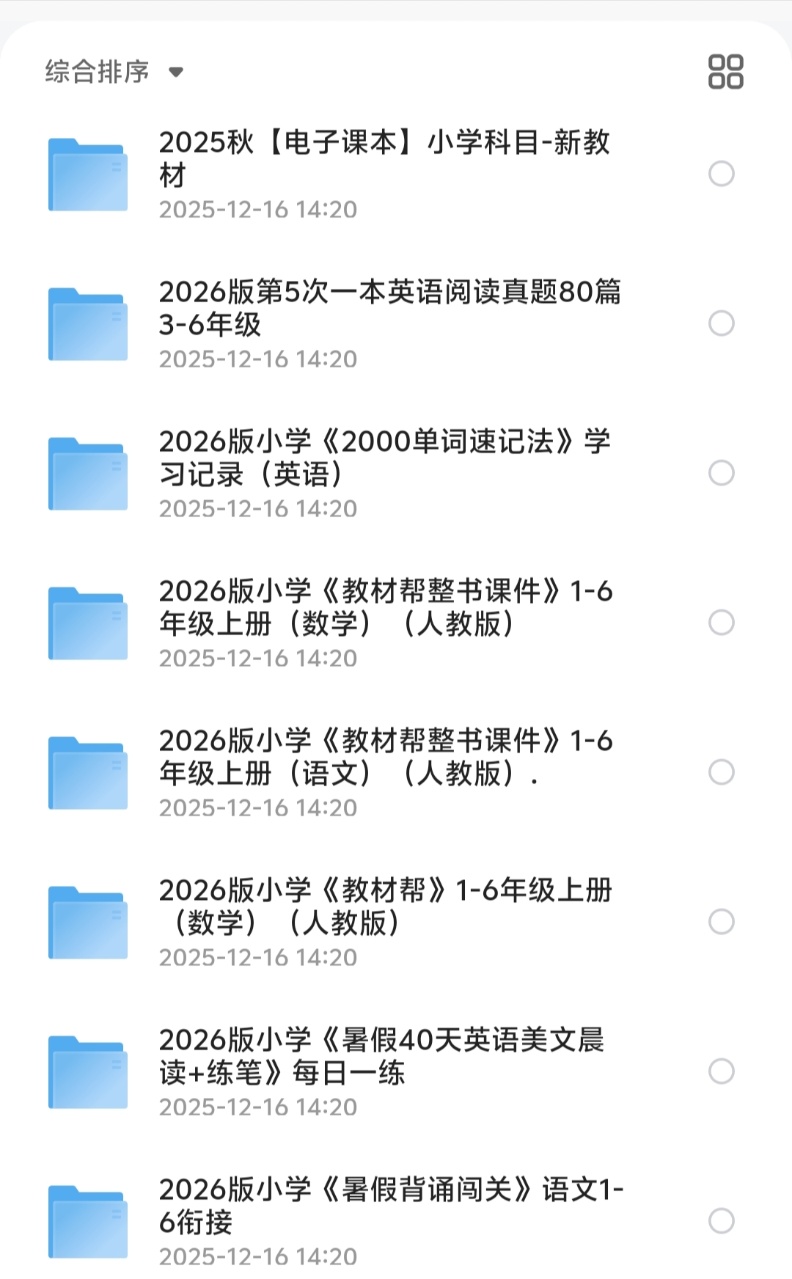Open the 暑假40天英语美文晨读 folder icon
Image resolution: width=792 pixels, height=1279 pixels.
pyautogui.click(x=87, y=1071)
